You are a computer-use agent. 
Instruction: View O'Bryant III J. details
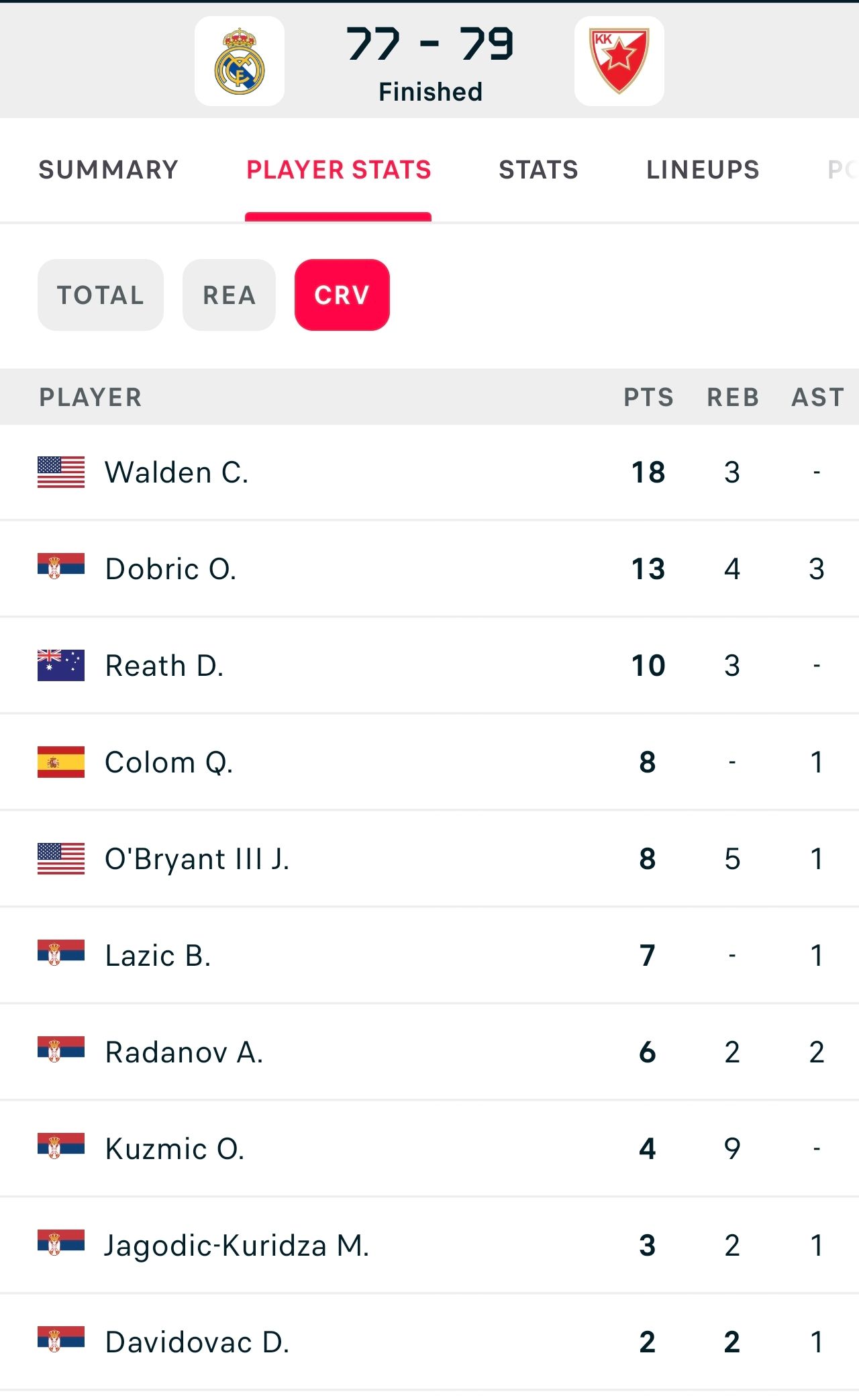tap(197, 859)
